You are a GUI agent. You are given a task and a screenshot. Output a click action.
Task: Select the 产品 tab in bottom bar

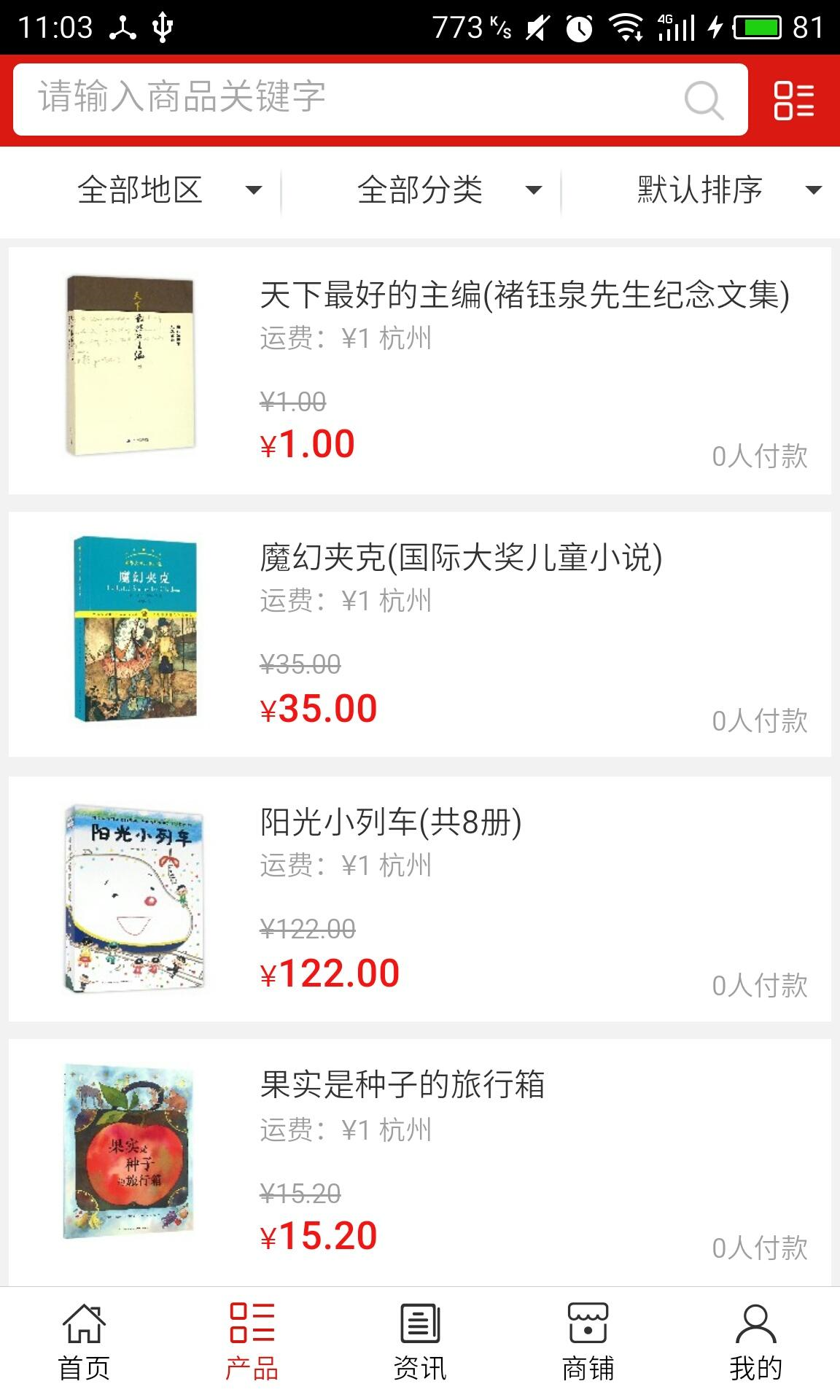[x=252, y=1343]
